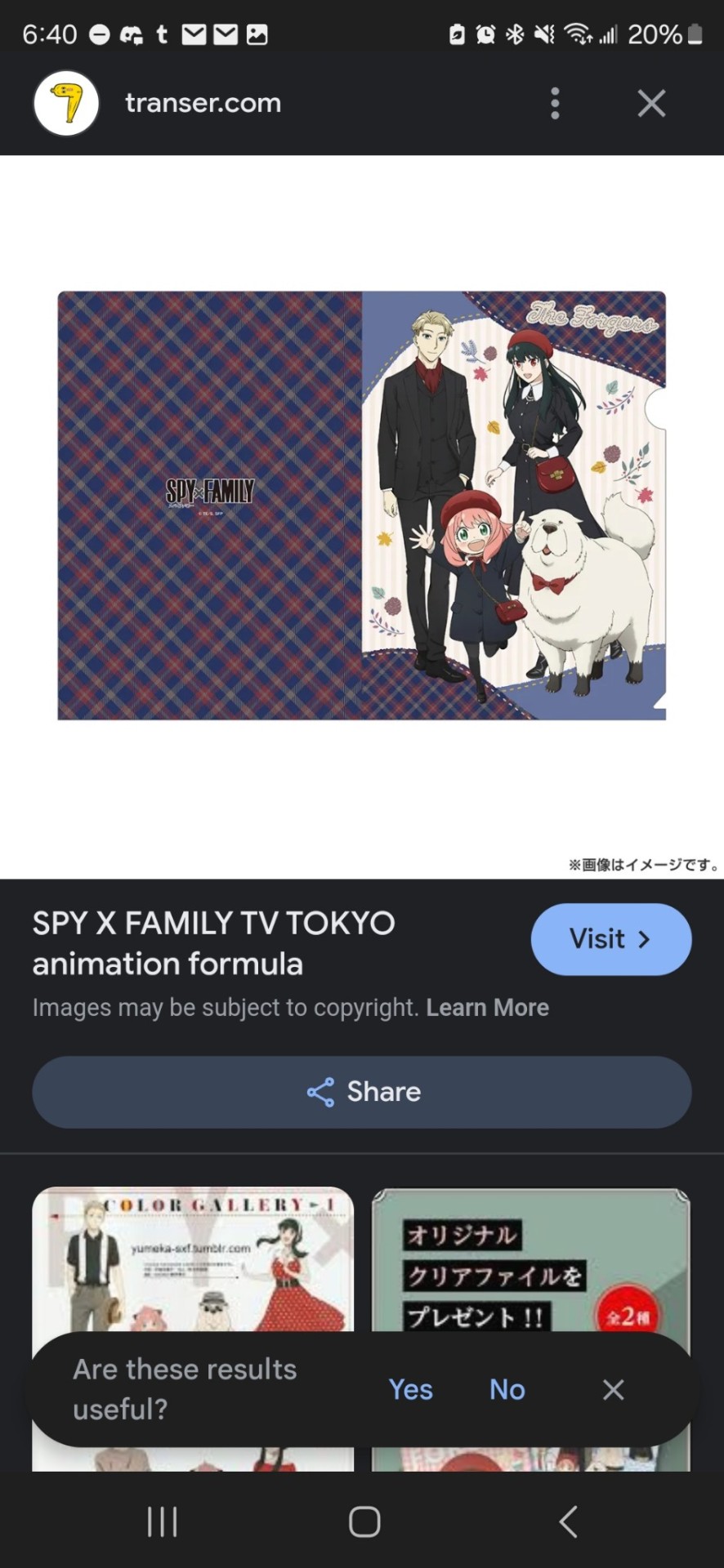This screenshot has width=724, height=1568.
Task: Open recent apps from navigation bar
Action: [162, 1521]
